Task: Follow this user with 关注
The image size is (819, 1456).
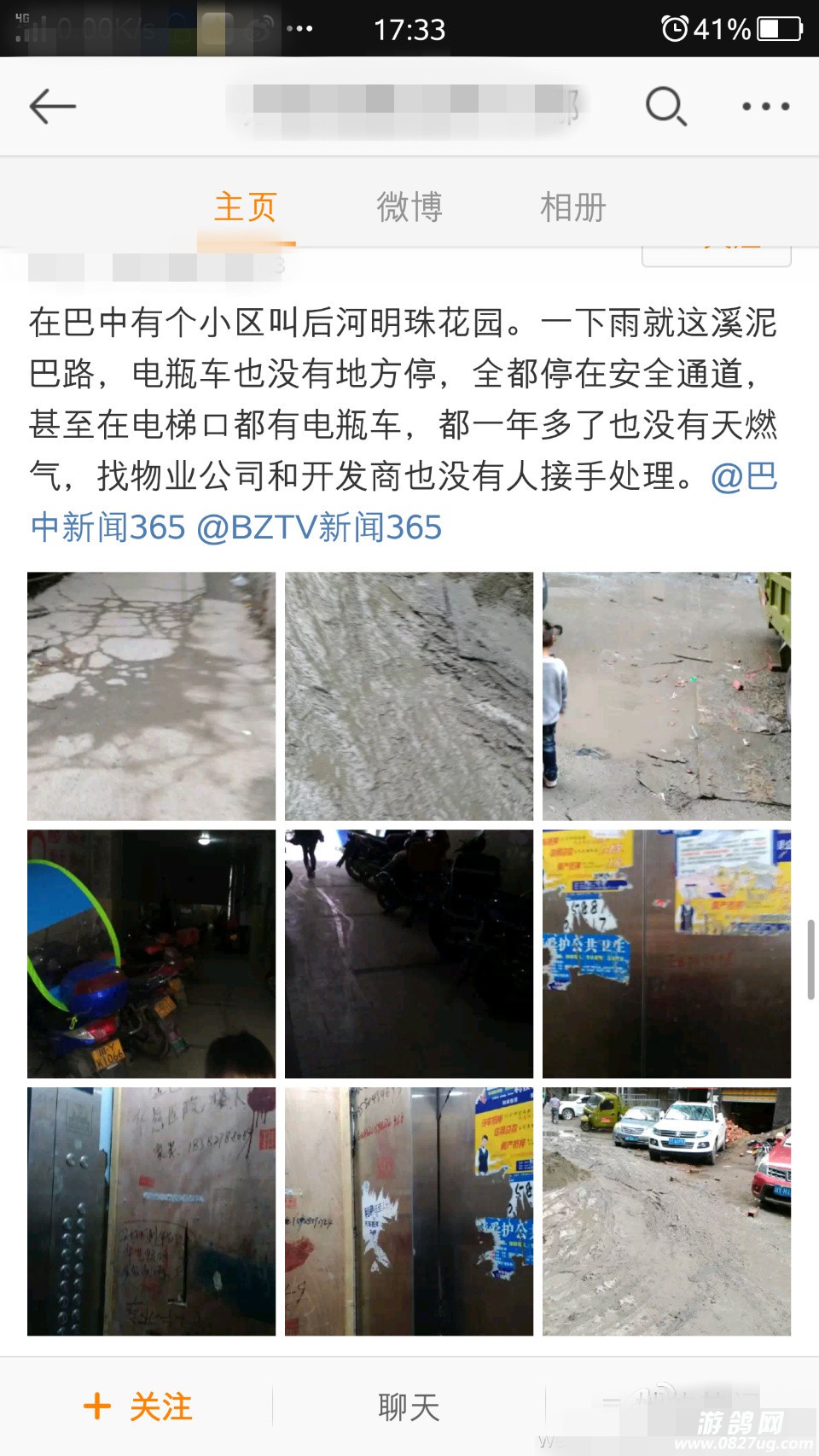Action: click(x=138, y=1406)
